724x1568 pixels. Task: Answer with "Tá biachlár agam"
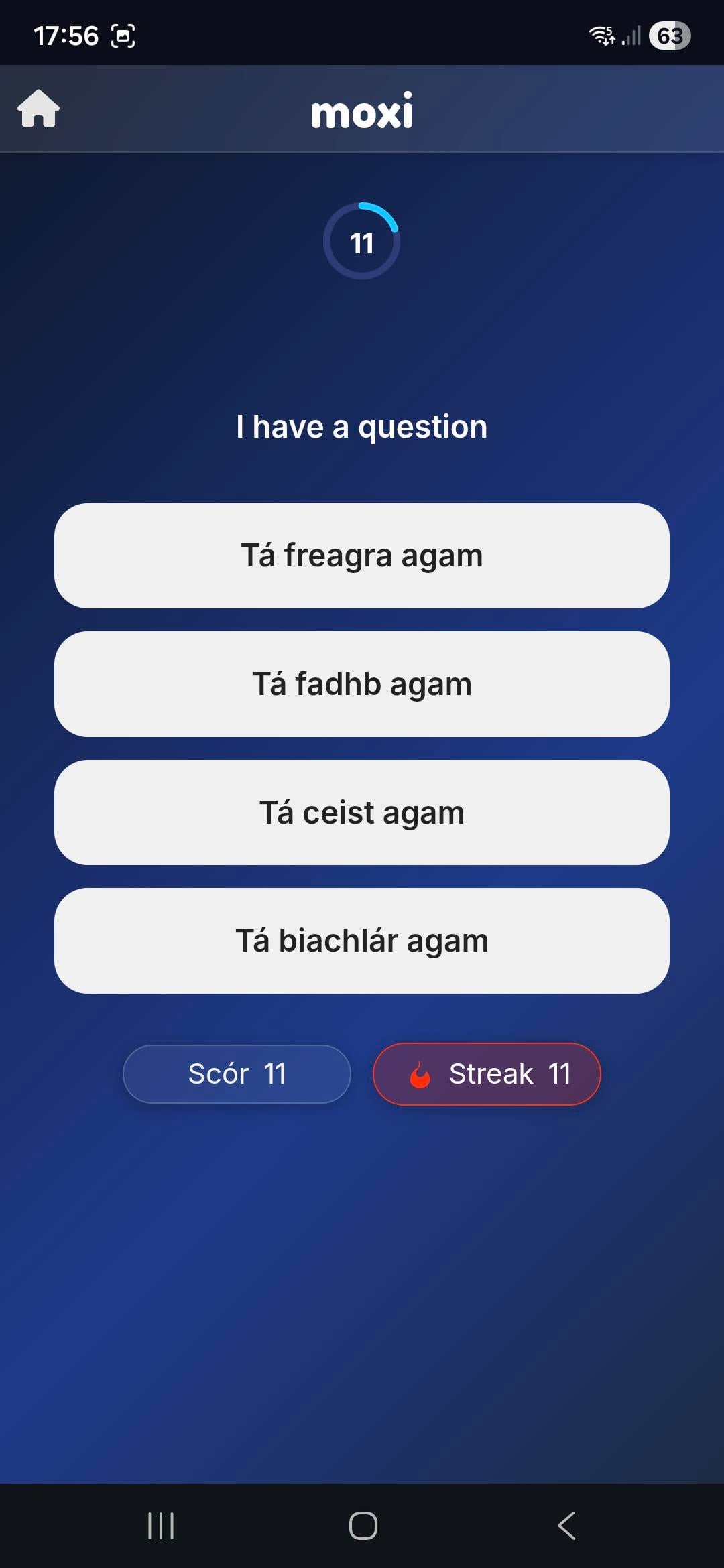click(x=362, y=940)
